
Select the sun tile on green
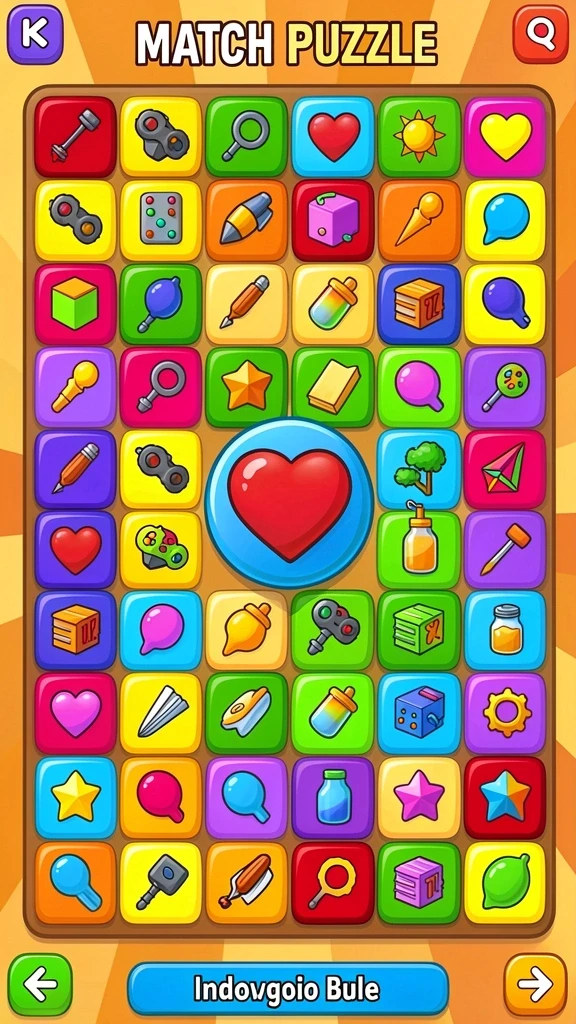pyautogui.click(x=419, y=137)
